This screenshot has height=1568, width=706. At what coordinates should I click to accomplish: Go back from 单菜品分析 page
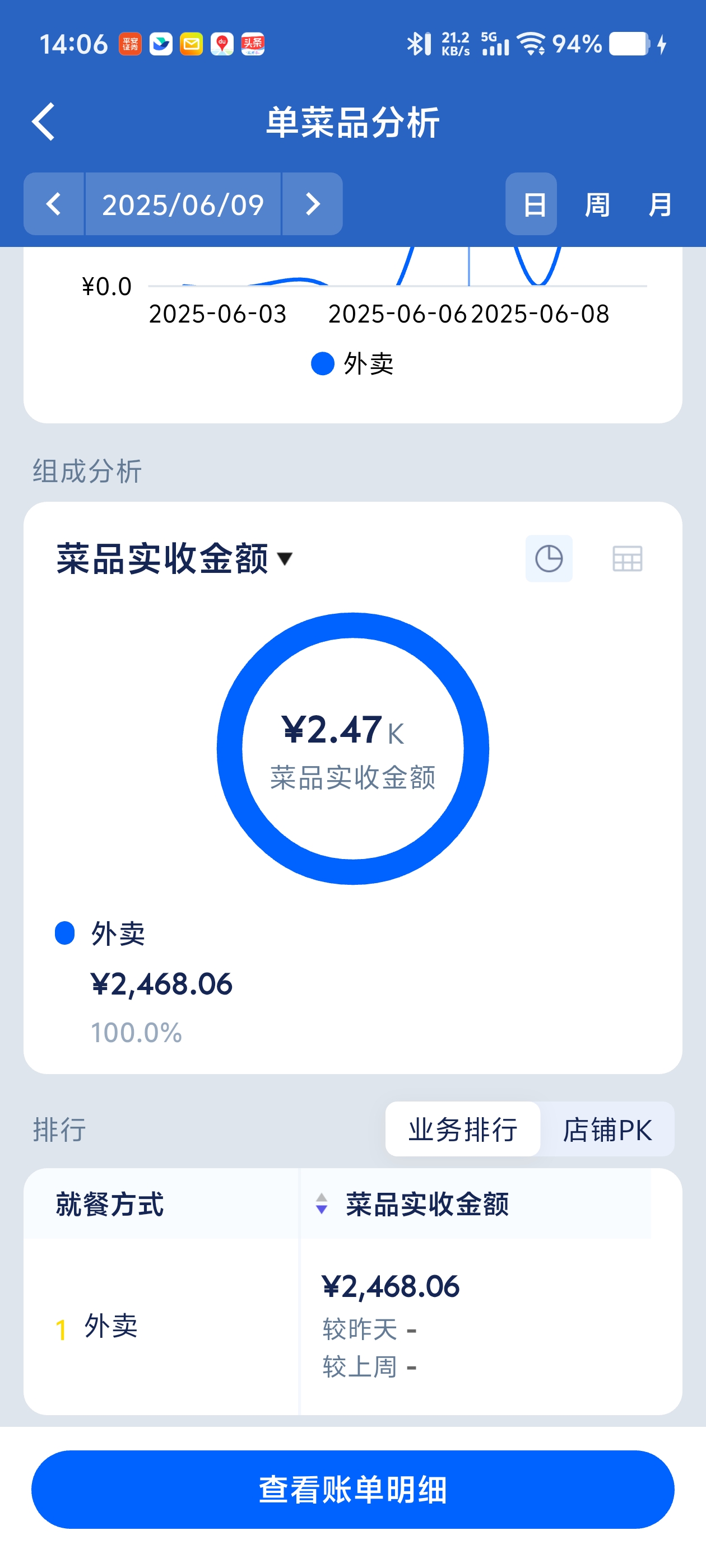coord(44,122)
